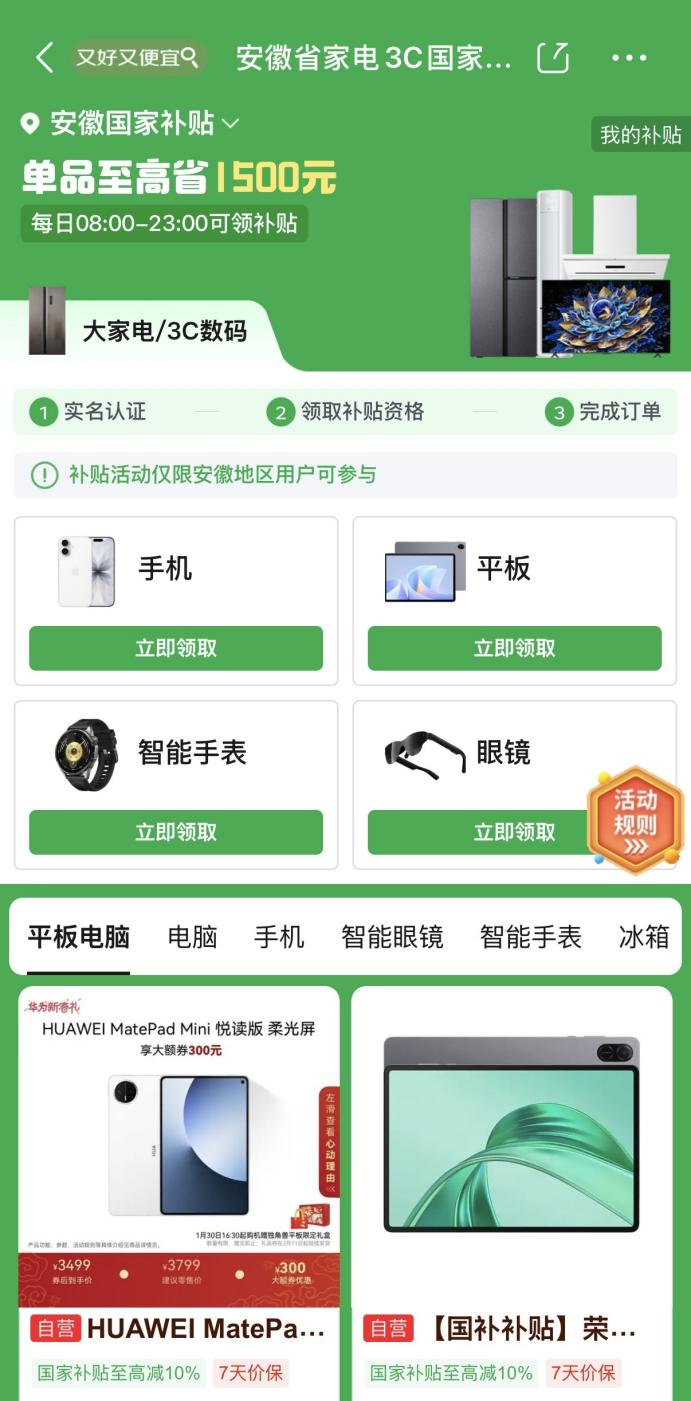Switch to the 电脑 tab
Image resolution: width=691 pixels, height=1401 pixels.
point(192,937)
